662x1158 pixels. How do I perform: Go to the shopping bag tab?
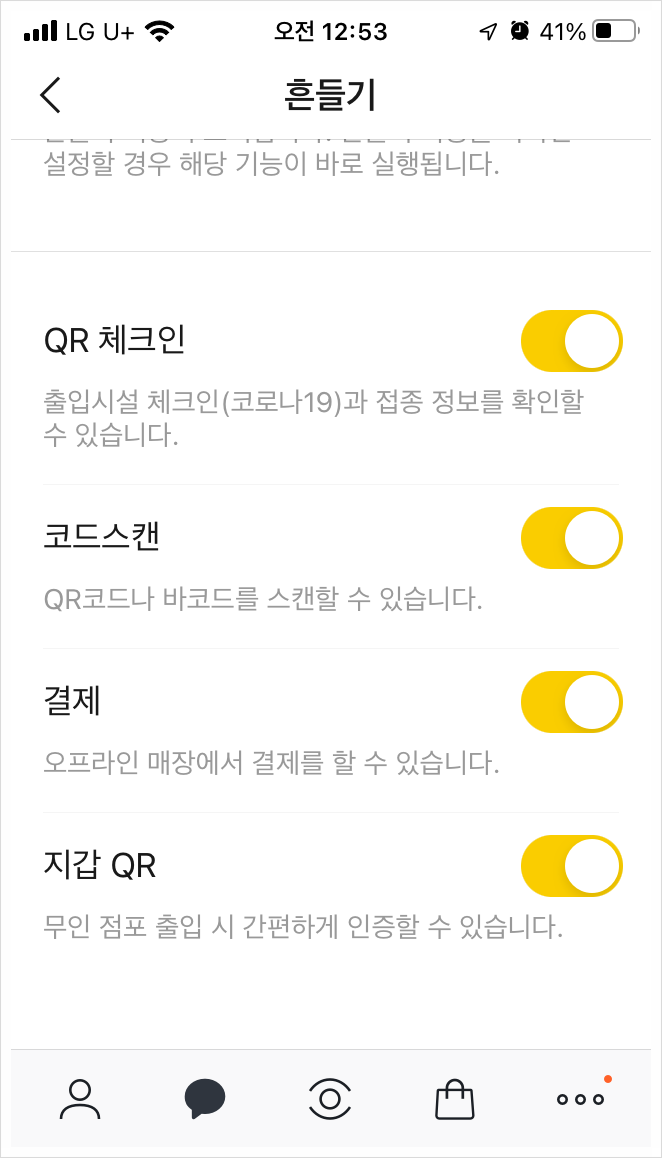pyautogui.click(x=455, y=1098)
